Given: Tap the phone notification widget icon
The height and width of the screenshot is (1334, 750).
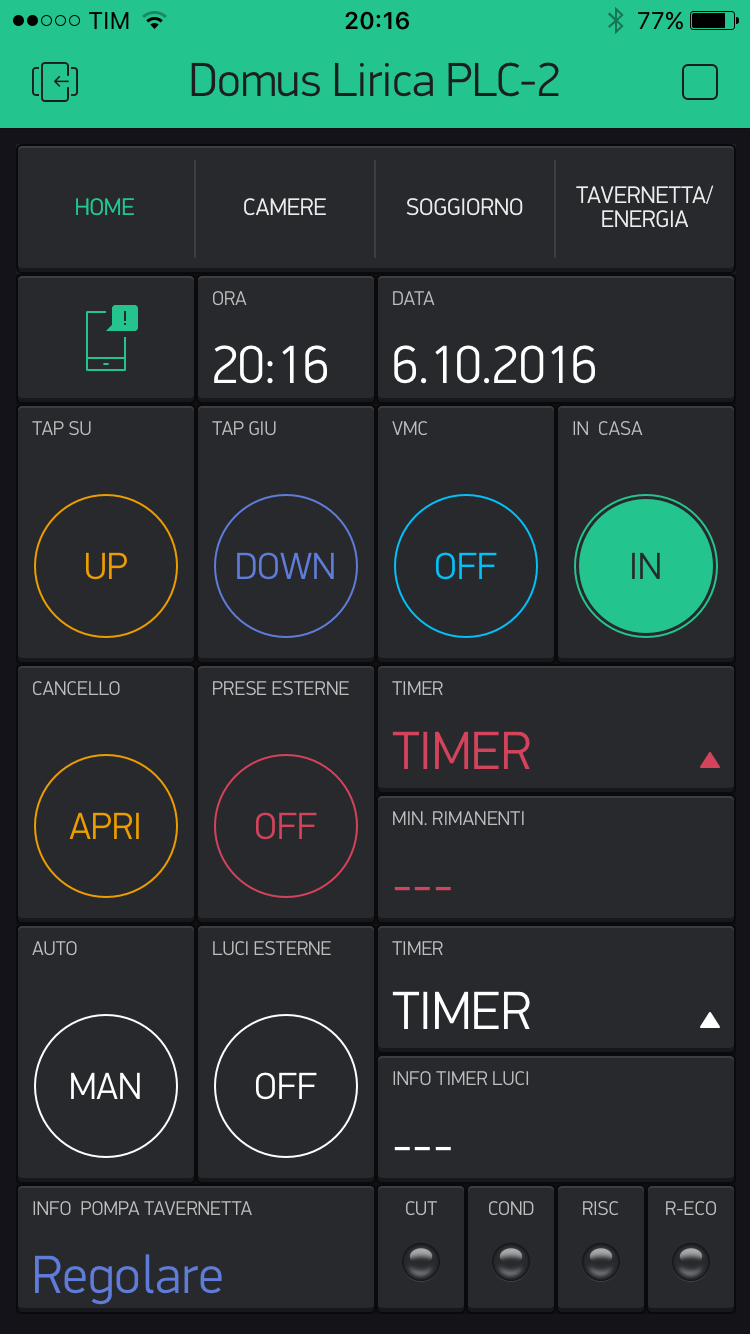Looking at the screenshot, I should 111,339.
